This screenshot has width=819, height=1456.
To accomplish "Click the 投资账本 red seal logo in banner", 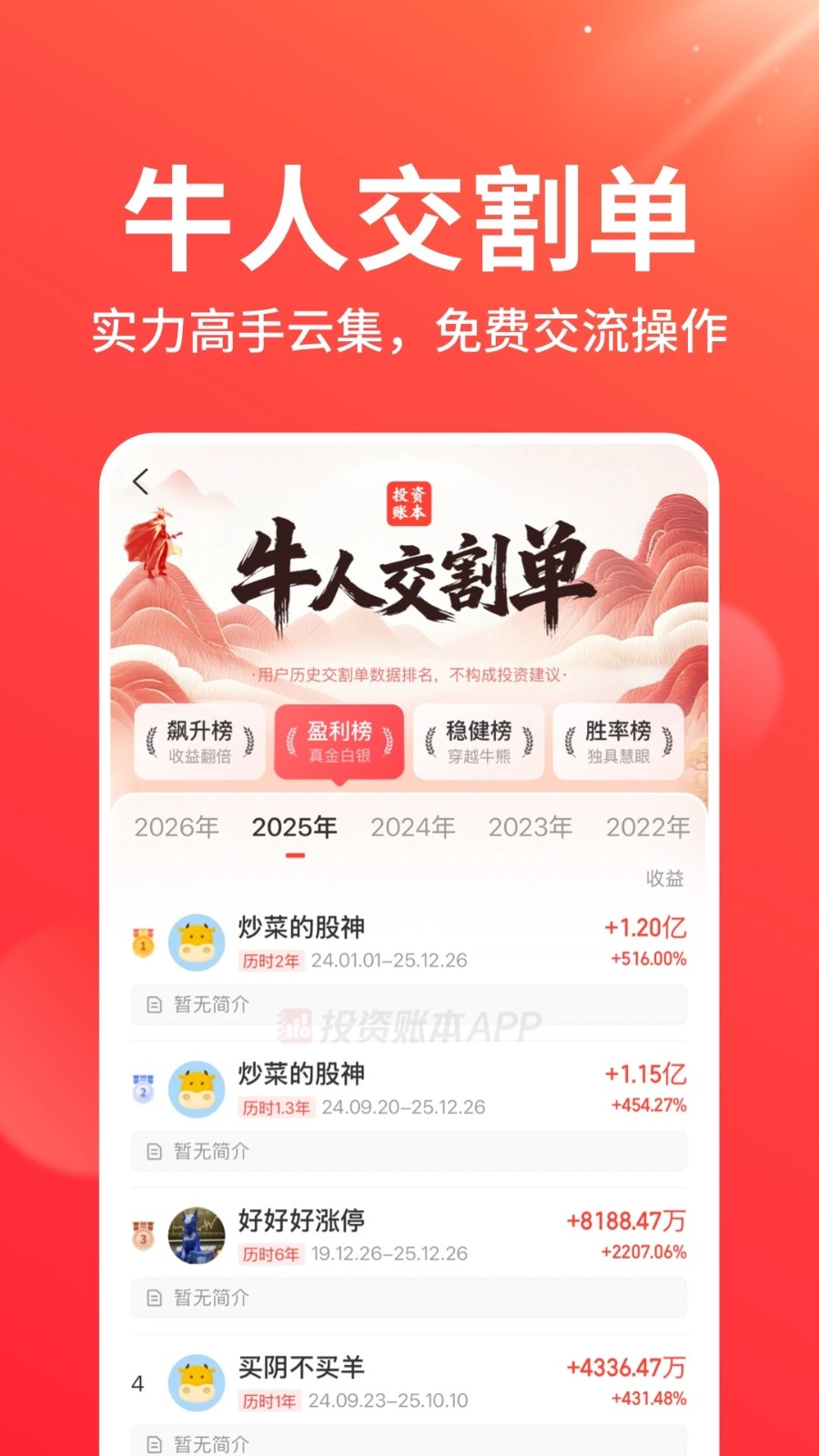I will (409, 501).
